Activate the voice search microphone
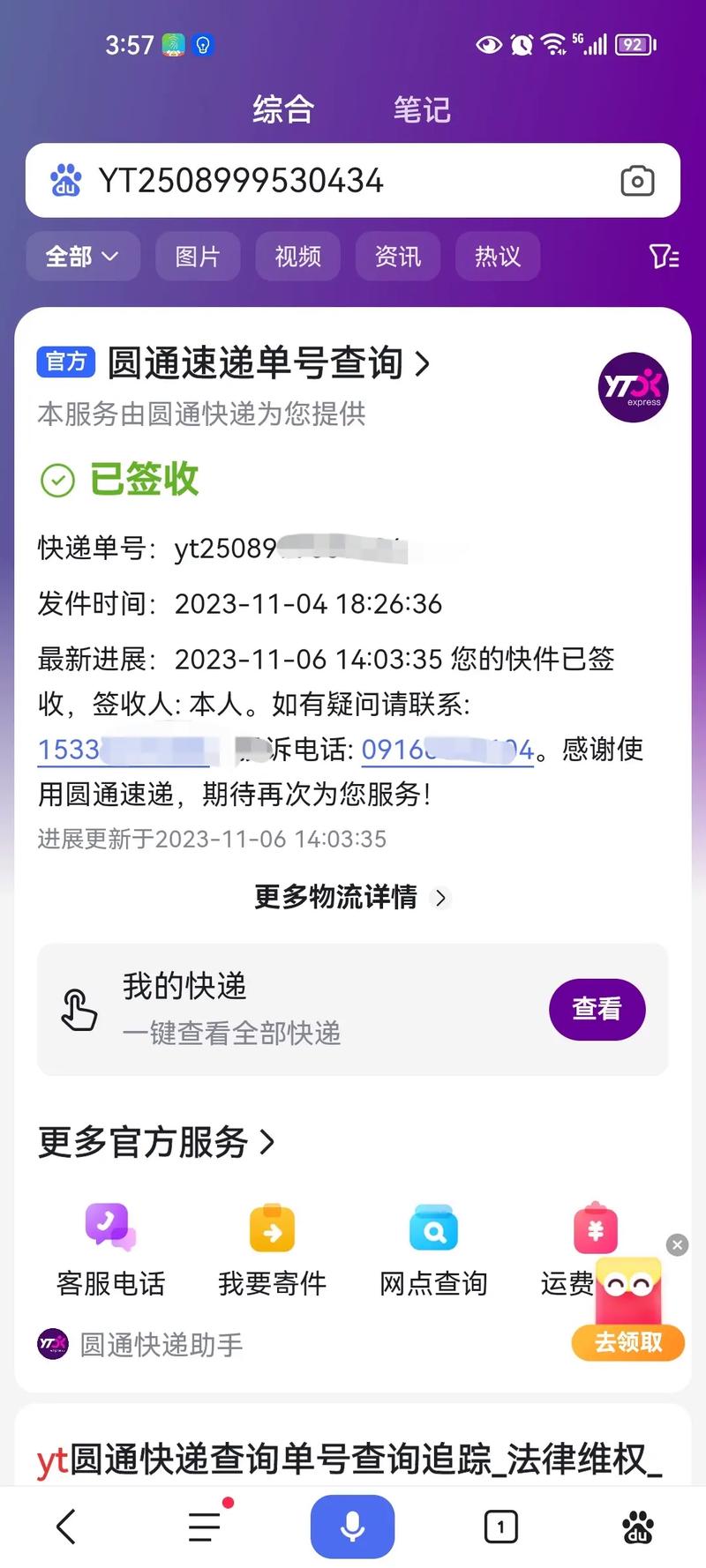Screen dimensions: 706x1568 (352, 1526)
